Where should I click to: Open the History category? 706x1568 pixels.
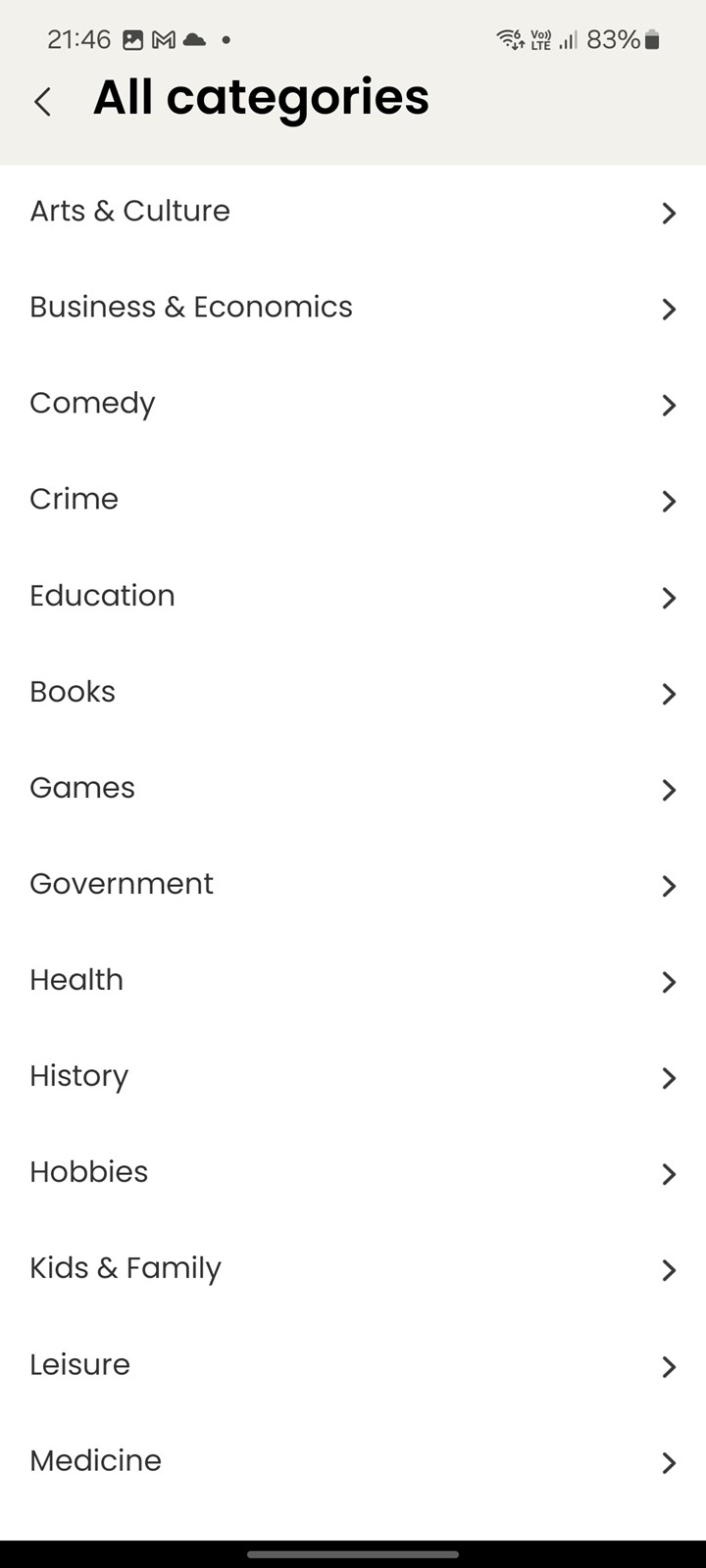point(353,1076)
